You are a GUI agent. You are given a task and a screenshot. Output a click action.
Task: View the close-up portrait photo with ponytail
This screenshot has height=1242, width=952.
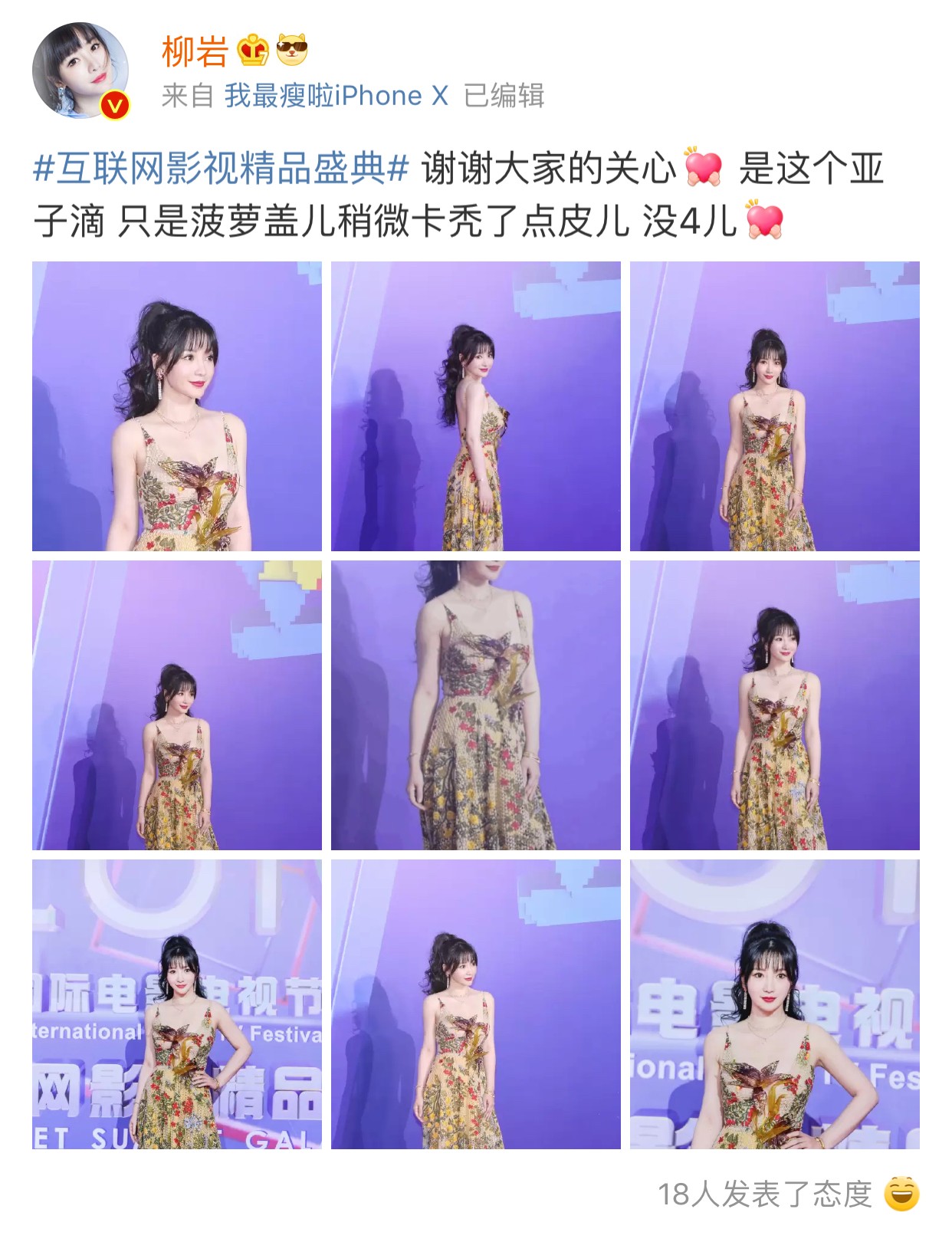click(x=177, y=406)
